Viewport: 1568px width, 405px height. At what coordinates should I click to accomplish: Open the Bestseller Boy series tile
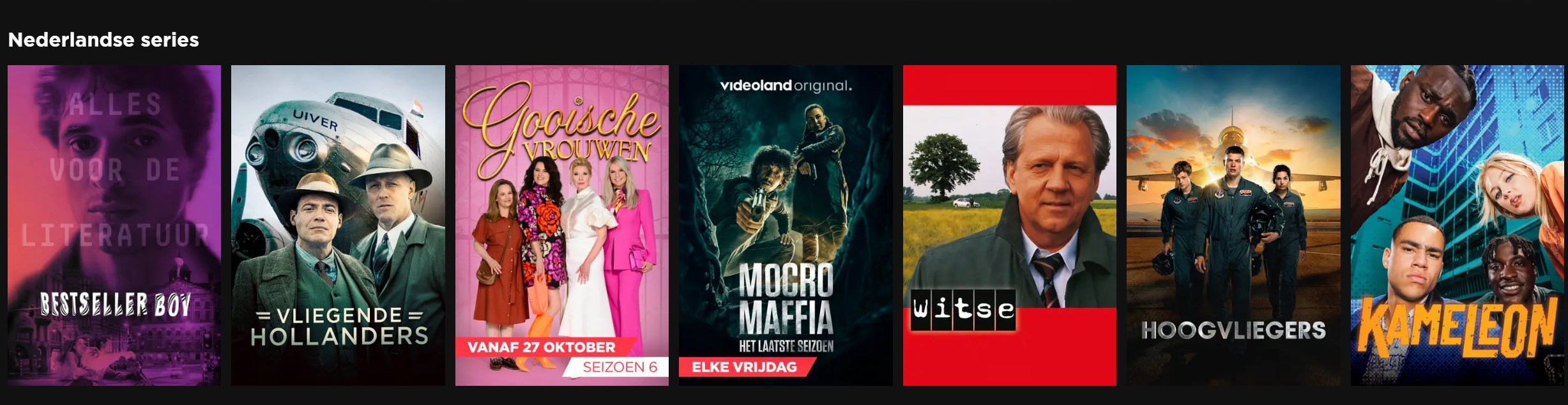pyautogui.click(x=114, y=225)
